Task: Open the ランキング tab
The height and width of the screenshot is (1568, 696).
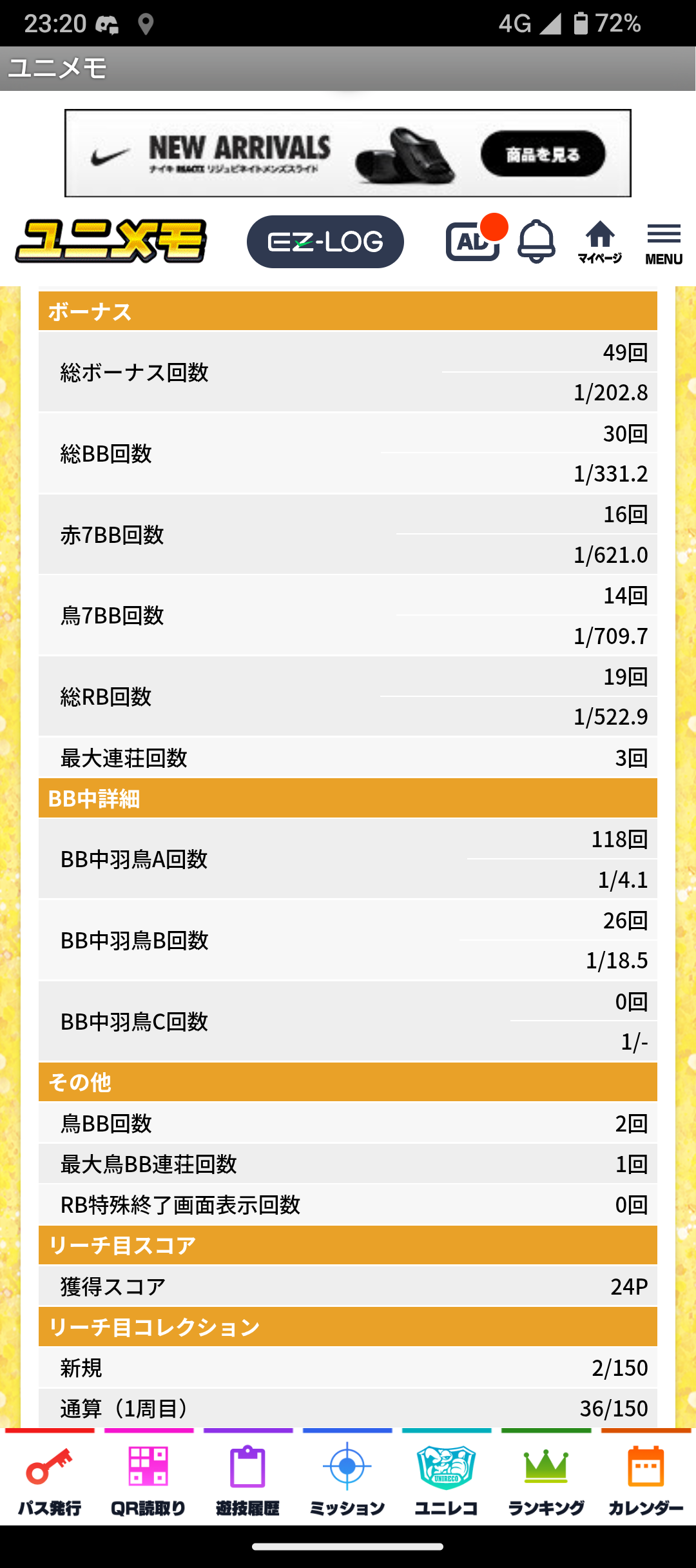Action: pos(546,1476)
